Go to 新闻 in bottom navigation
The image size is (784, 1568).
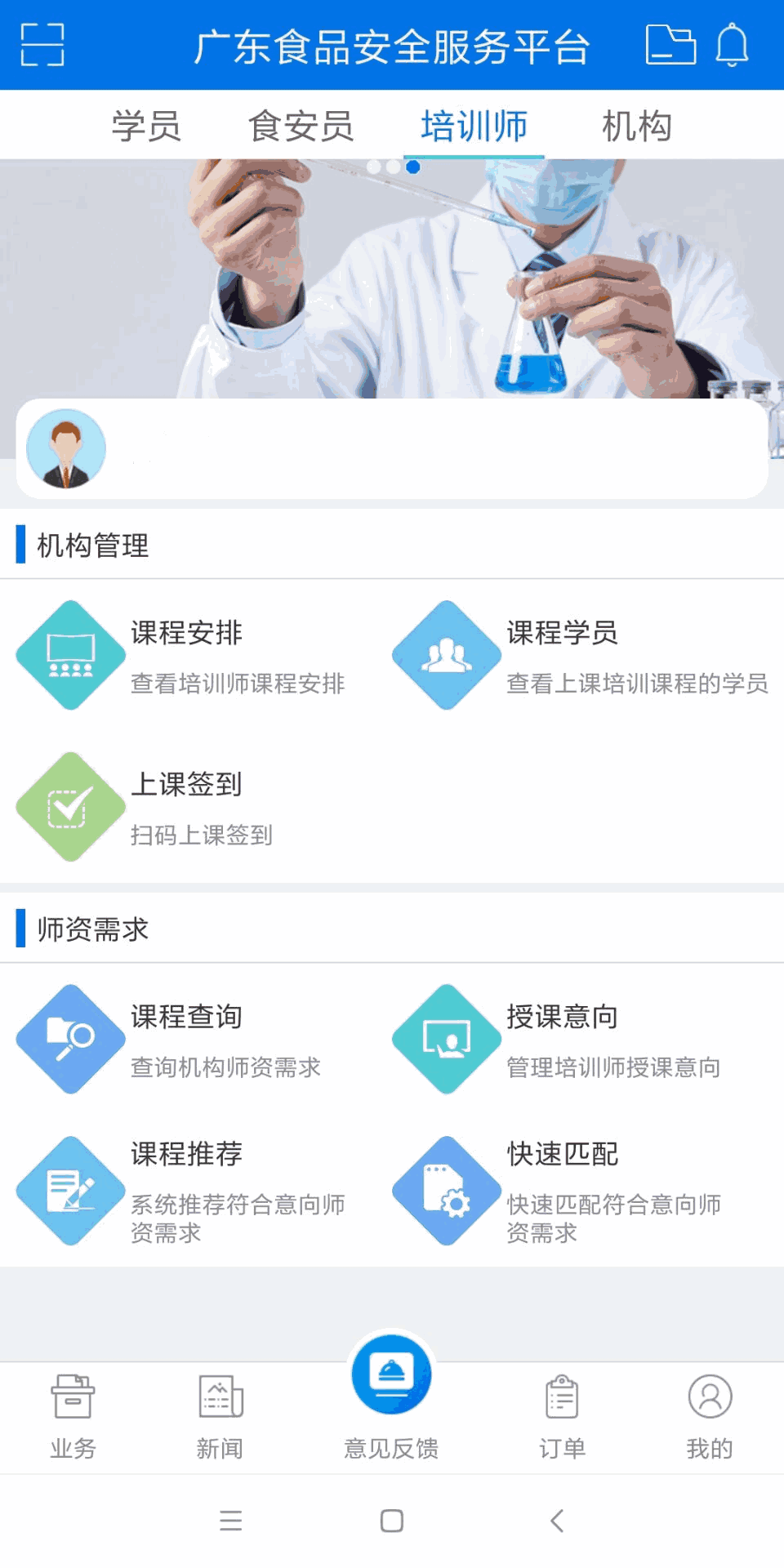(x=220, y=1416)
